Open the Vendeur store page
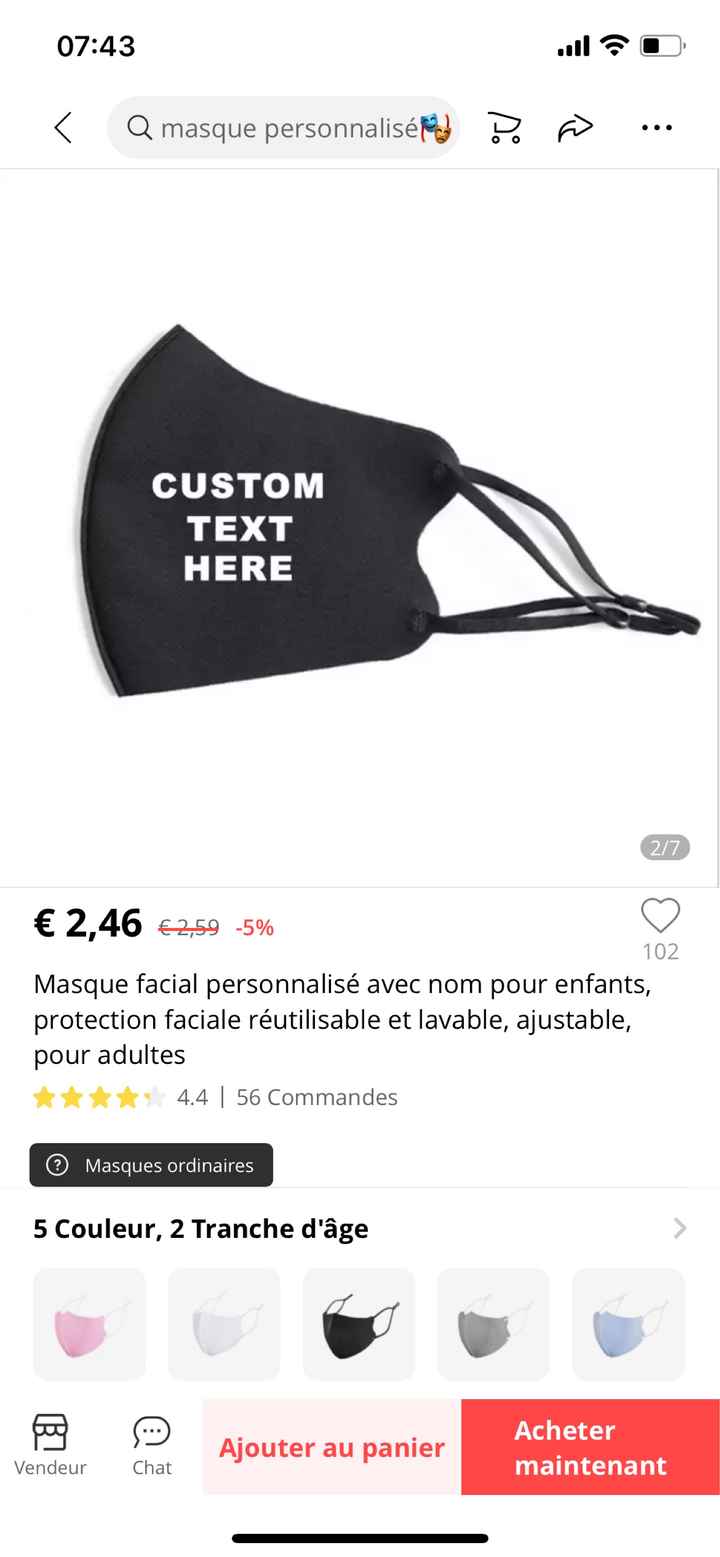This screenshot has width=720, height=1557. [50, 1446]
